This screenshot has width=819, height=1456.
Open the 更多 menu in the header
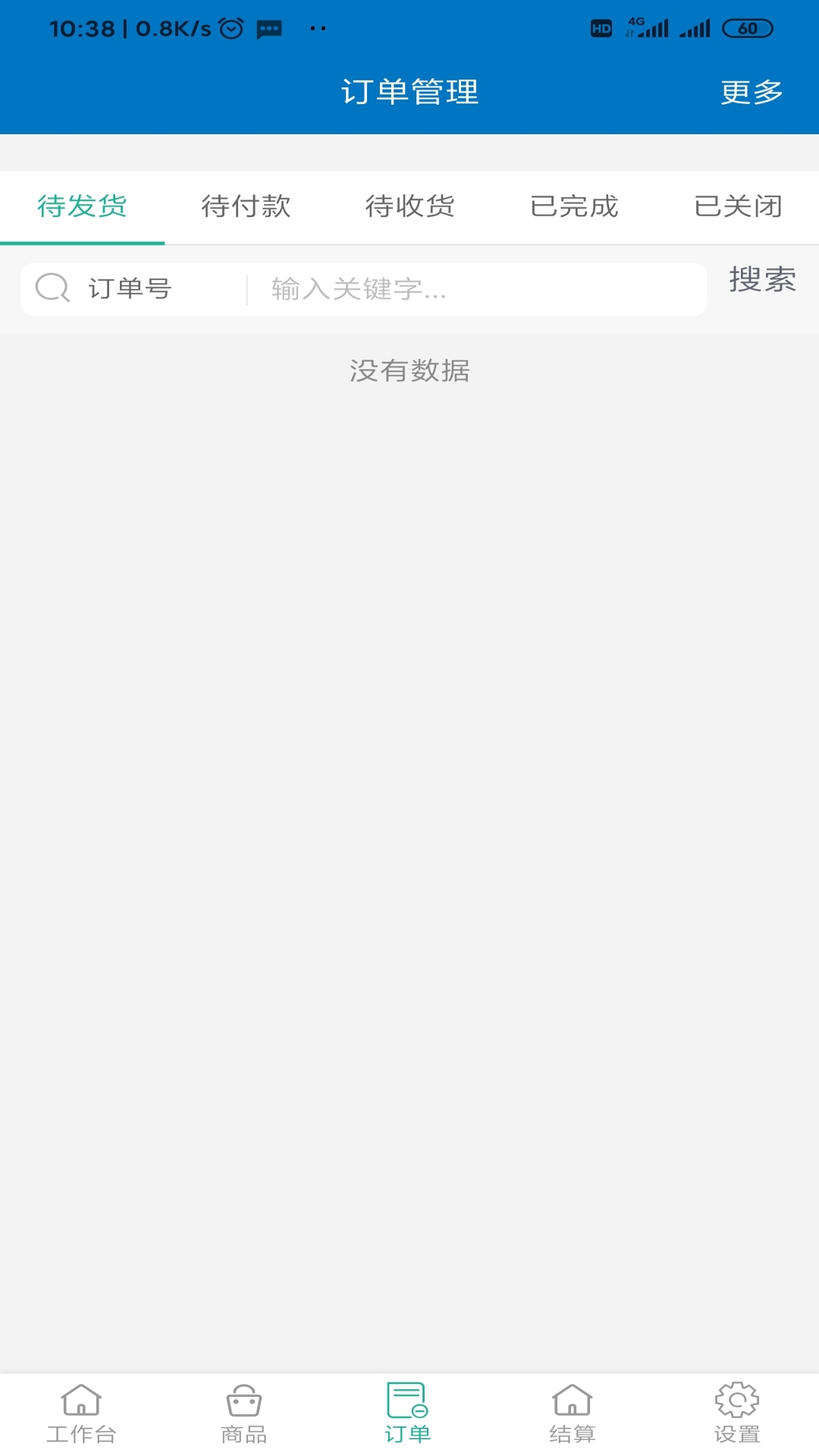[752, 93]
